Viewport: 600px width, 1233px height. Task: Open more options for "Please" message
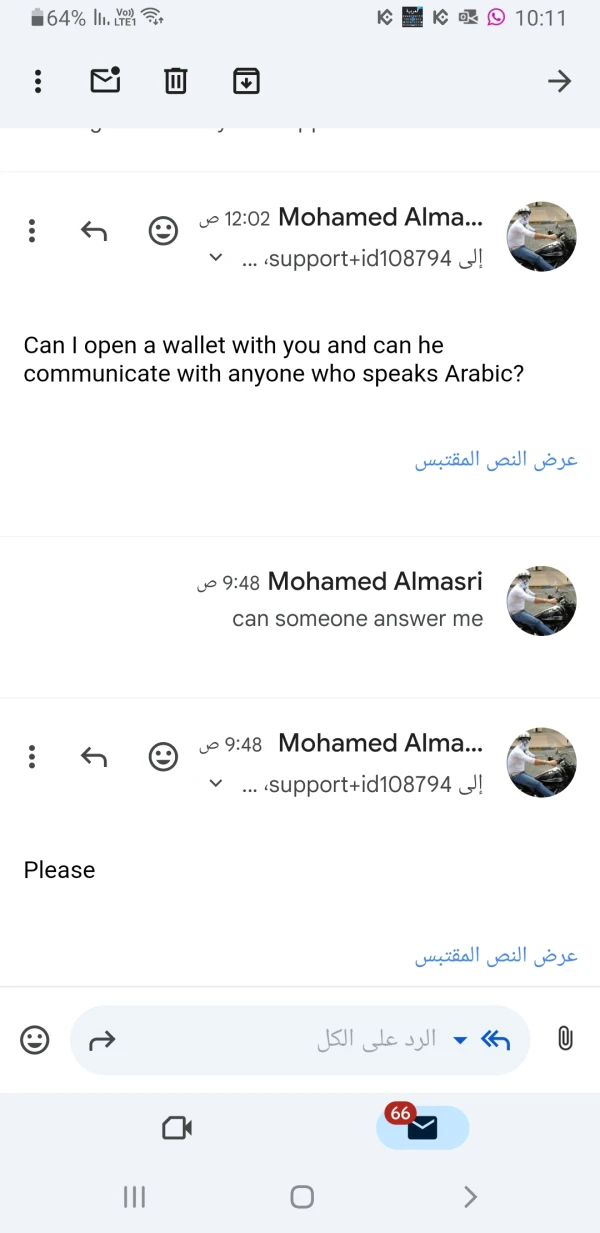[32, 757]
